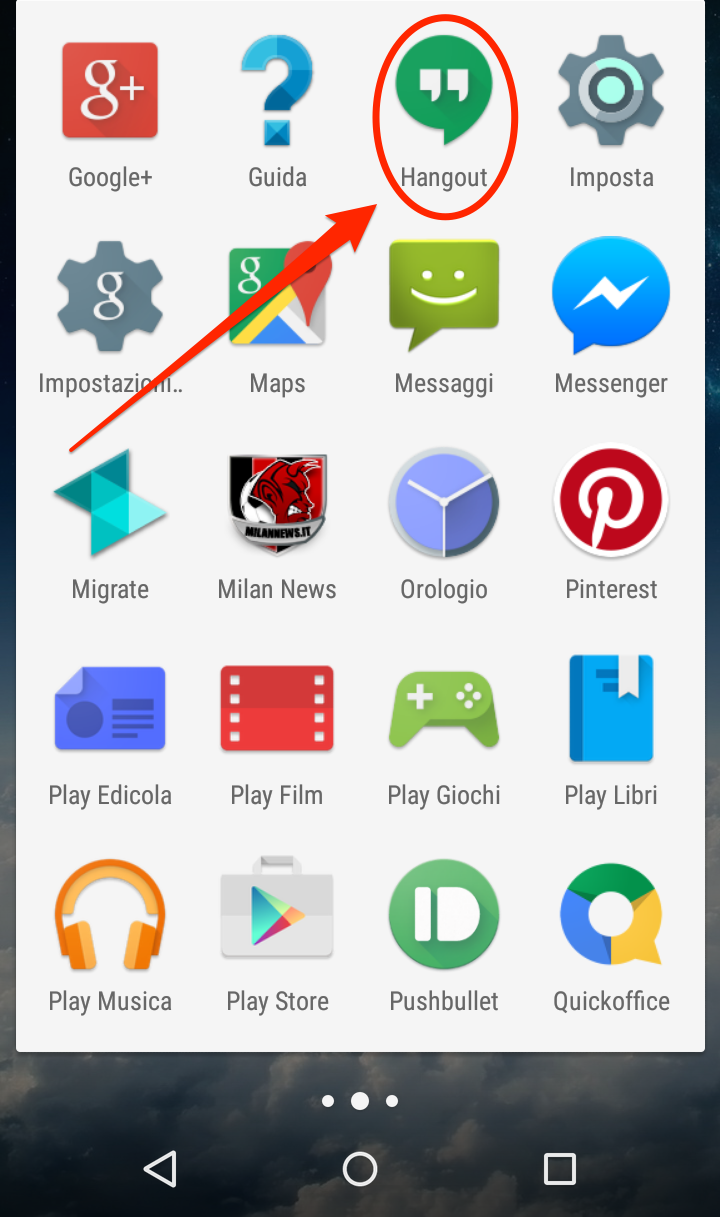The width and height of the screenshot is (720, 1217).
Task: Launch Facebook Messenger
Action: click(611, 297)
